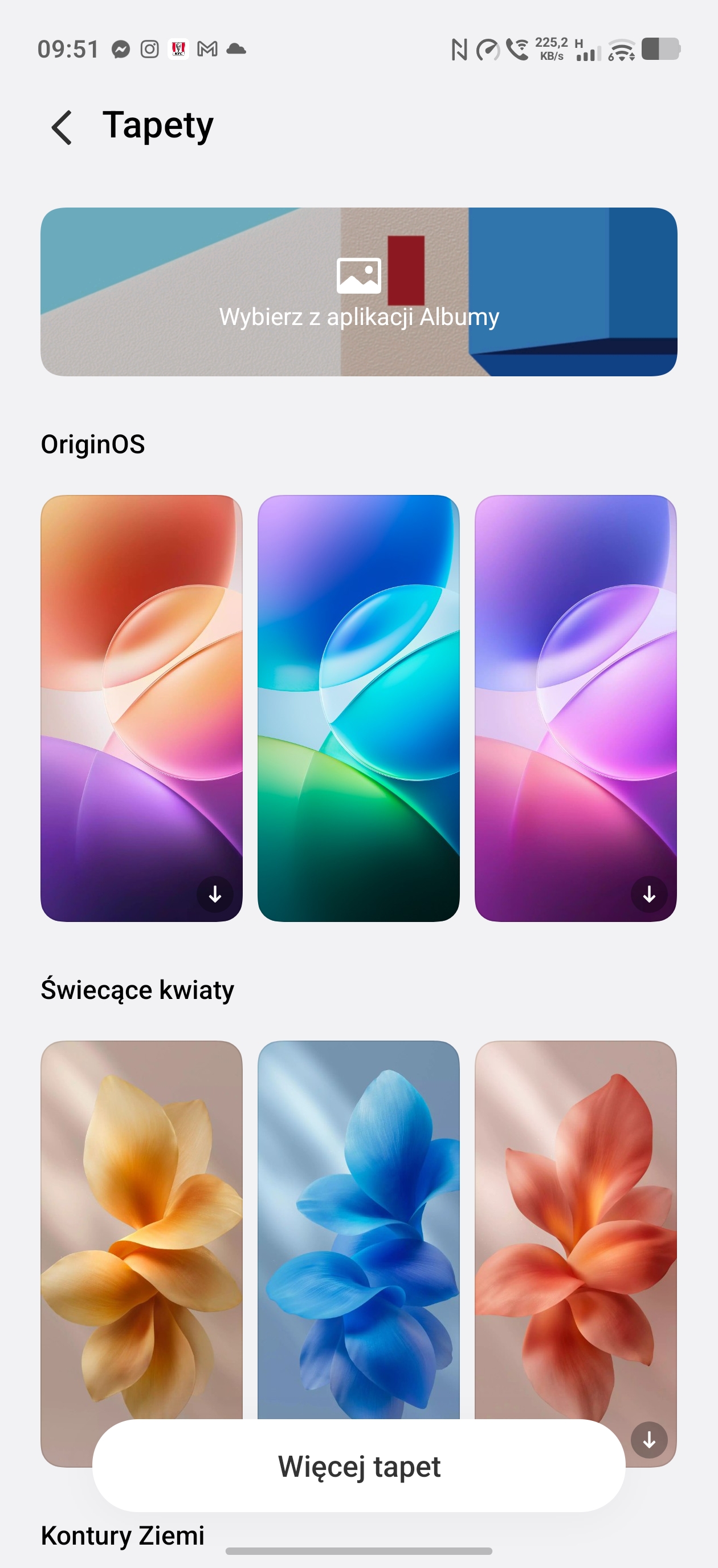This screenshot has width=718, height=1568.
Task: Select the blue-green OriginOS wallpaper
Action: pyautogui.click(x=358, y=707)
